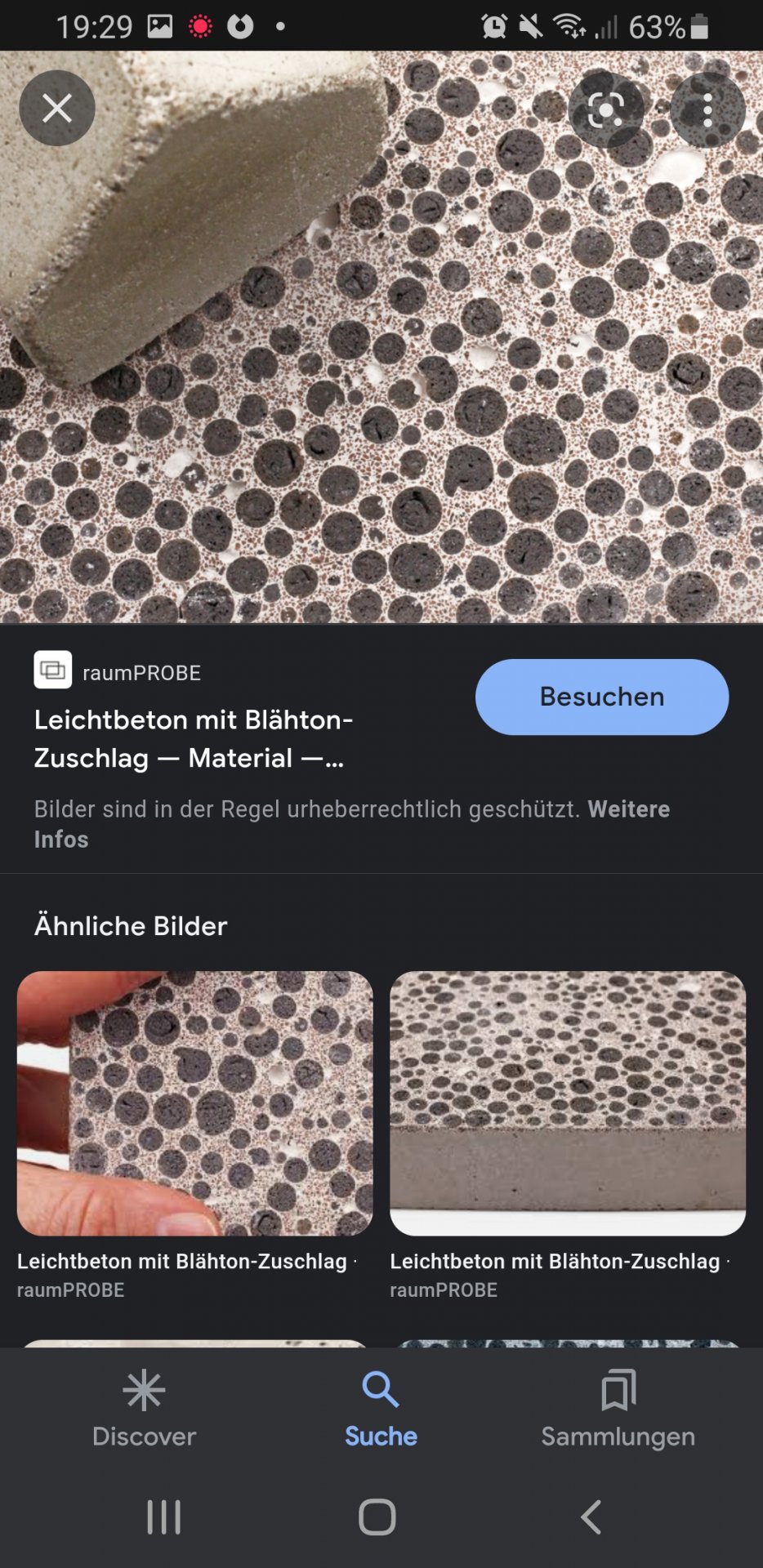Open the three-dot overflow menu
Viewport: 763px width, 1568px height.
[x=707, y=110]
